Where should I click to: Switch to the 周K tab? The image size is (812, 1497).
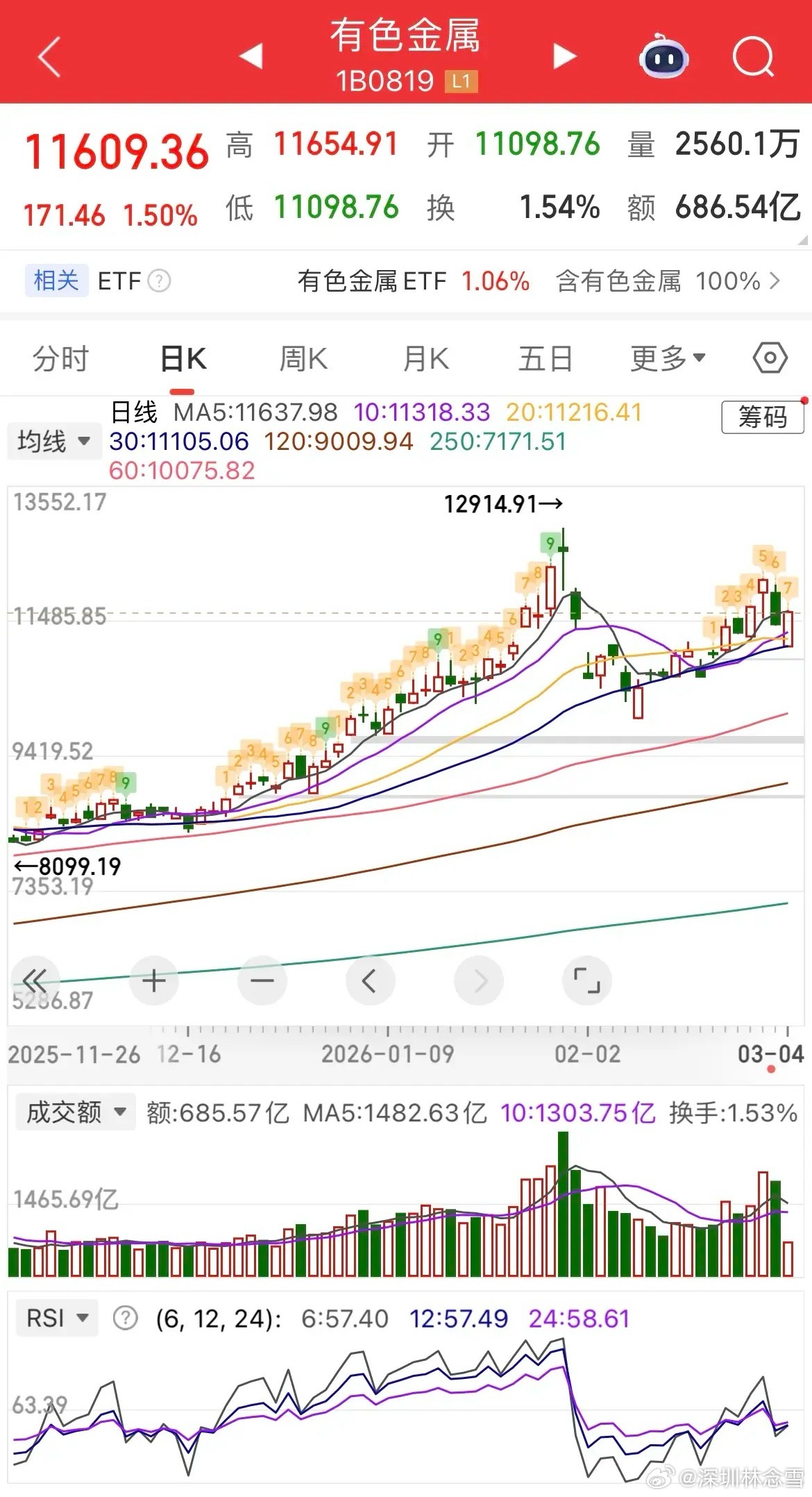pos(303,359)
